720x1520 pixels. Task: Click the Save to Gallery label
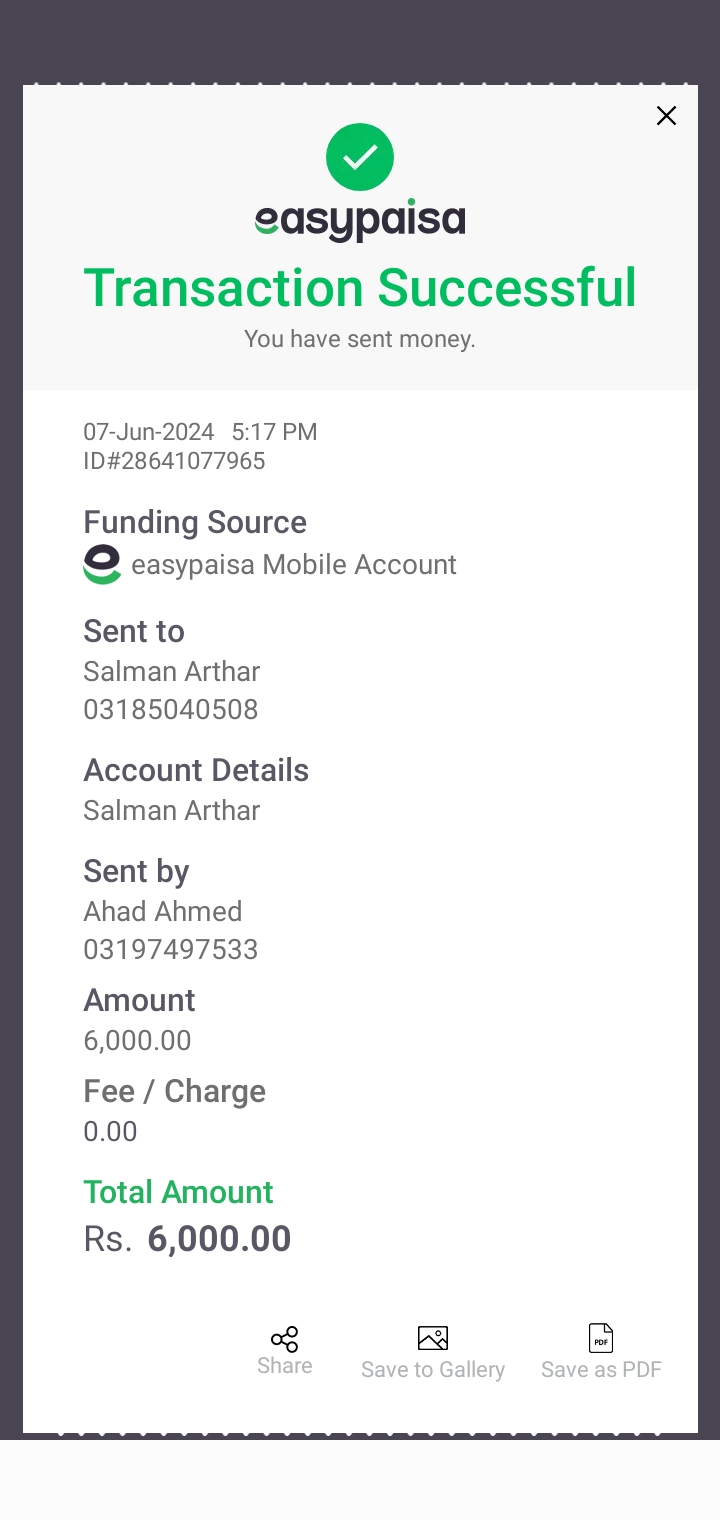(x=432, y=1370)
